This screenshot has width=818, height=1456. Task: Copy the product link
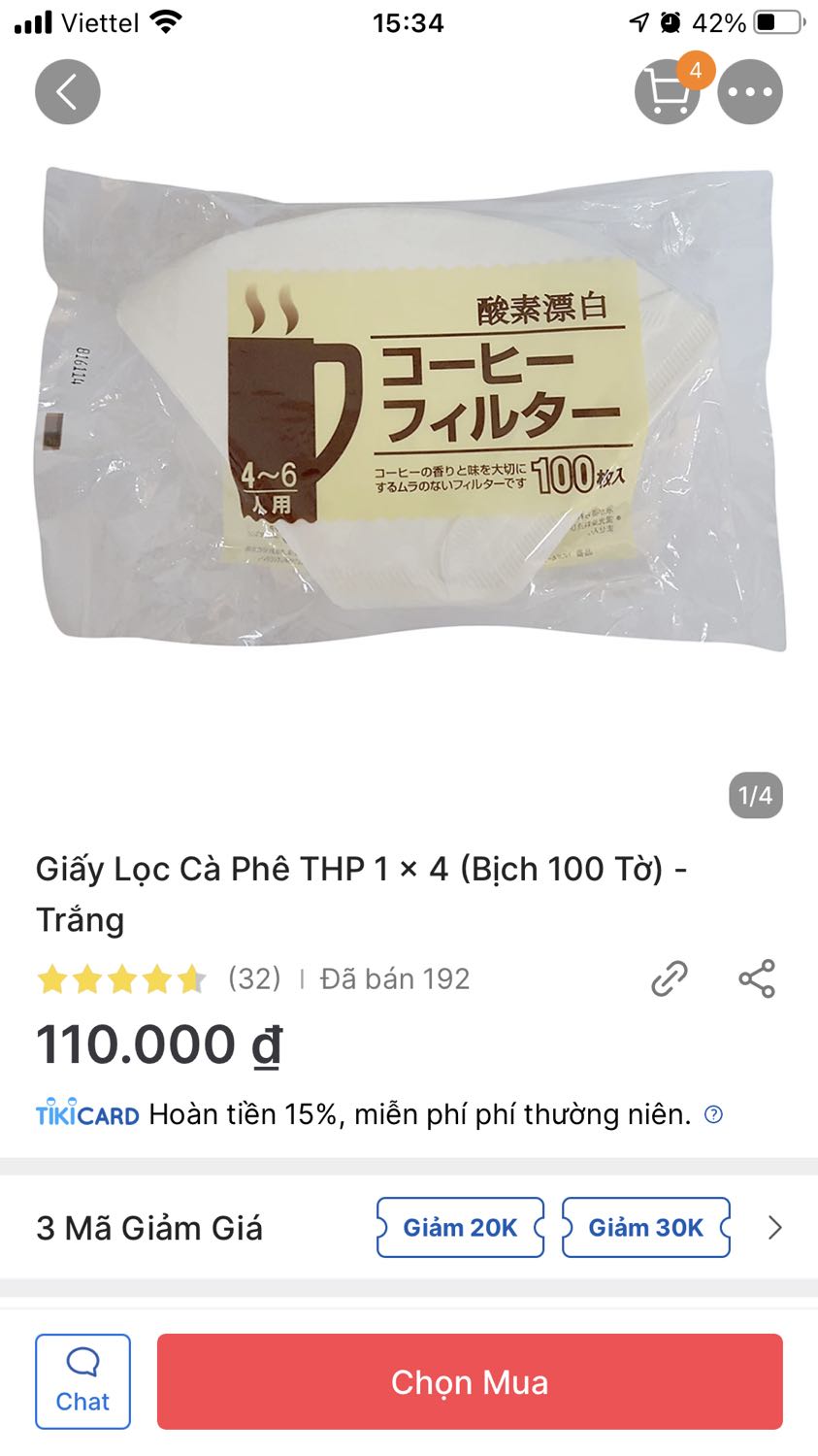(x=667, y=978)
